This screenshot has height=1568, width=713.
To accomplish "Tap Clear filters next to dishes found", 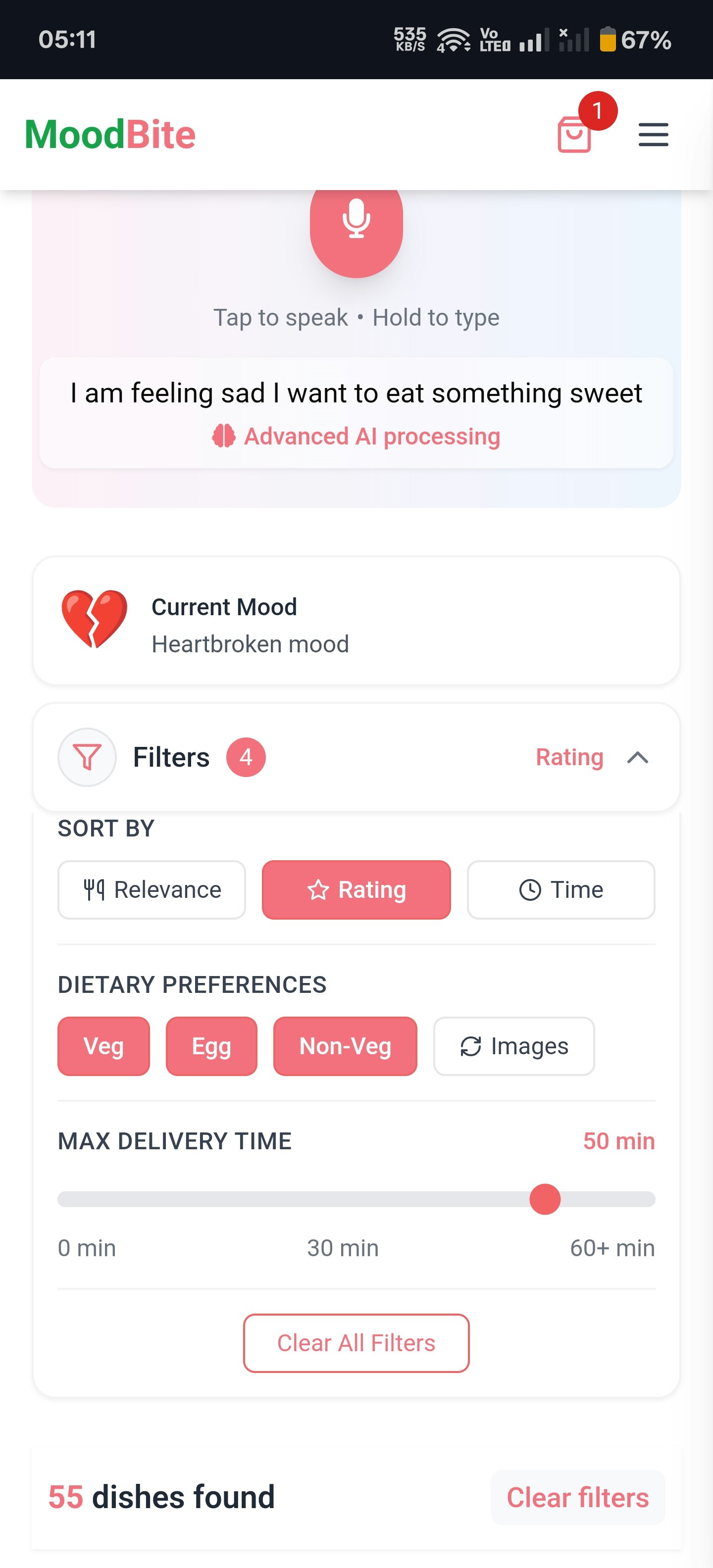I will (577, 1497).
